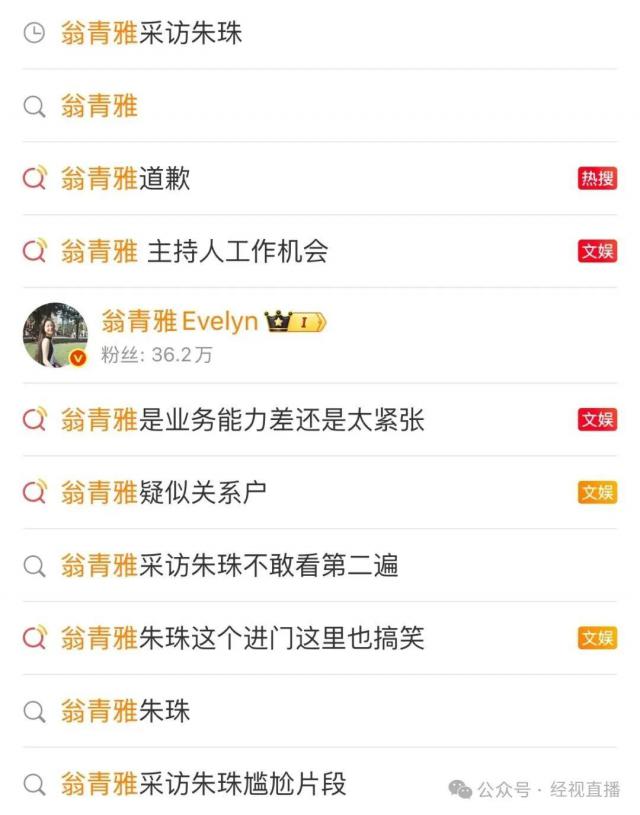Viewport: 640px width, 815px height.
Task: Choose the suggestion 翁青雅是业务能力差还是太紧张
Action: coord(242,419)
